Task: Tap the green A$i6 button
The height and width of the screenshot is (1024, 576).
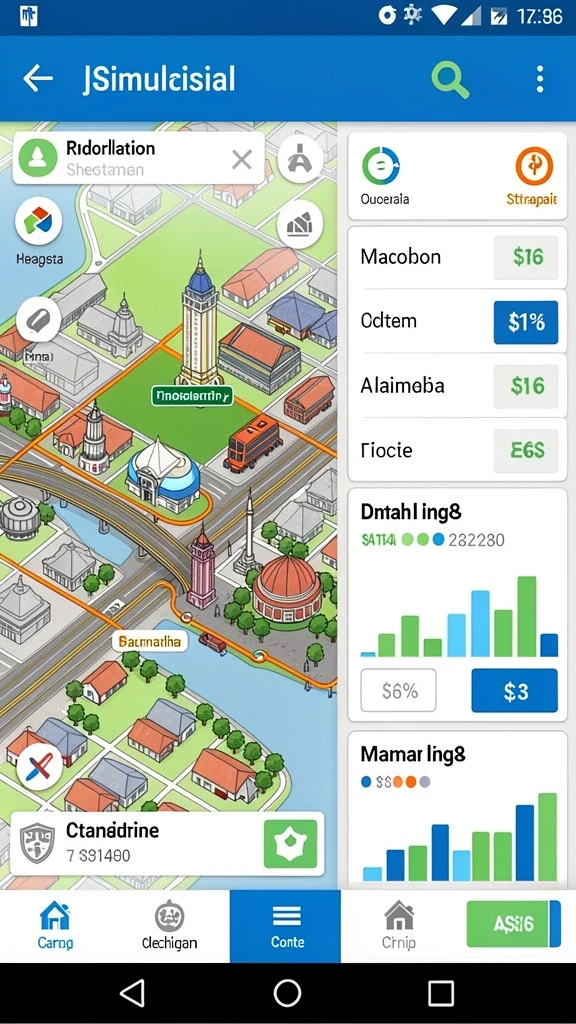Action: point(514,924)
